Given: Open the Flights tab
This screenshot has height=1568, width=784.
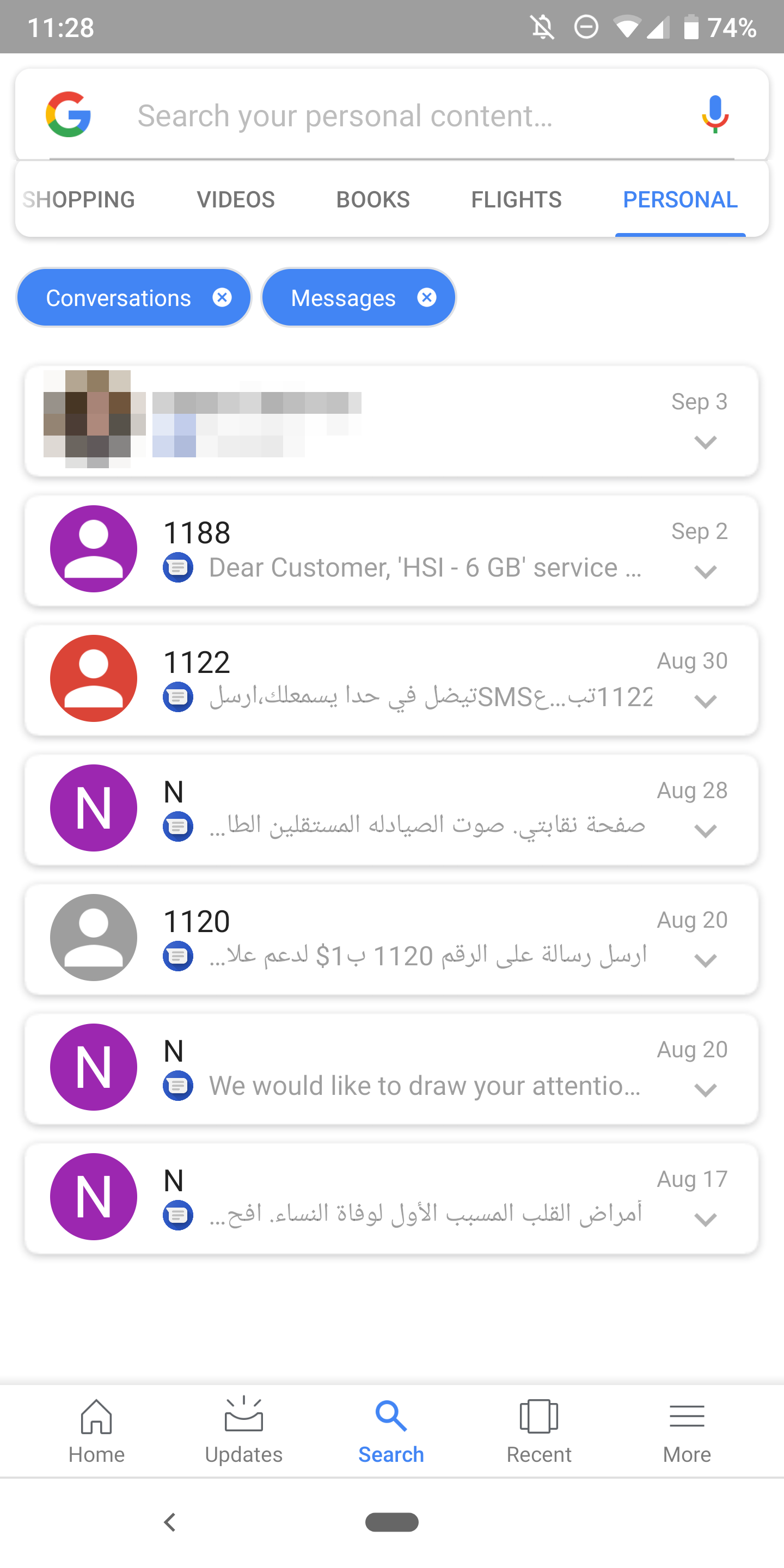Looking at the screenshot, I should tap(516, 200).
